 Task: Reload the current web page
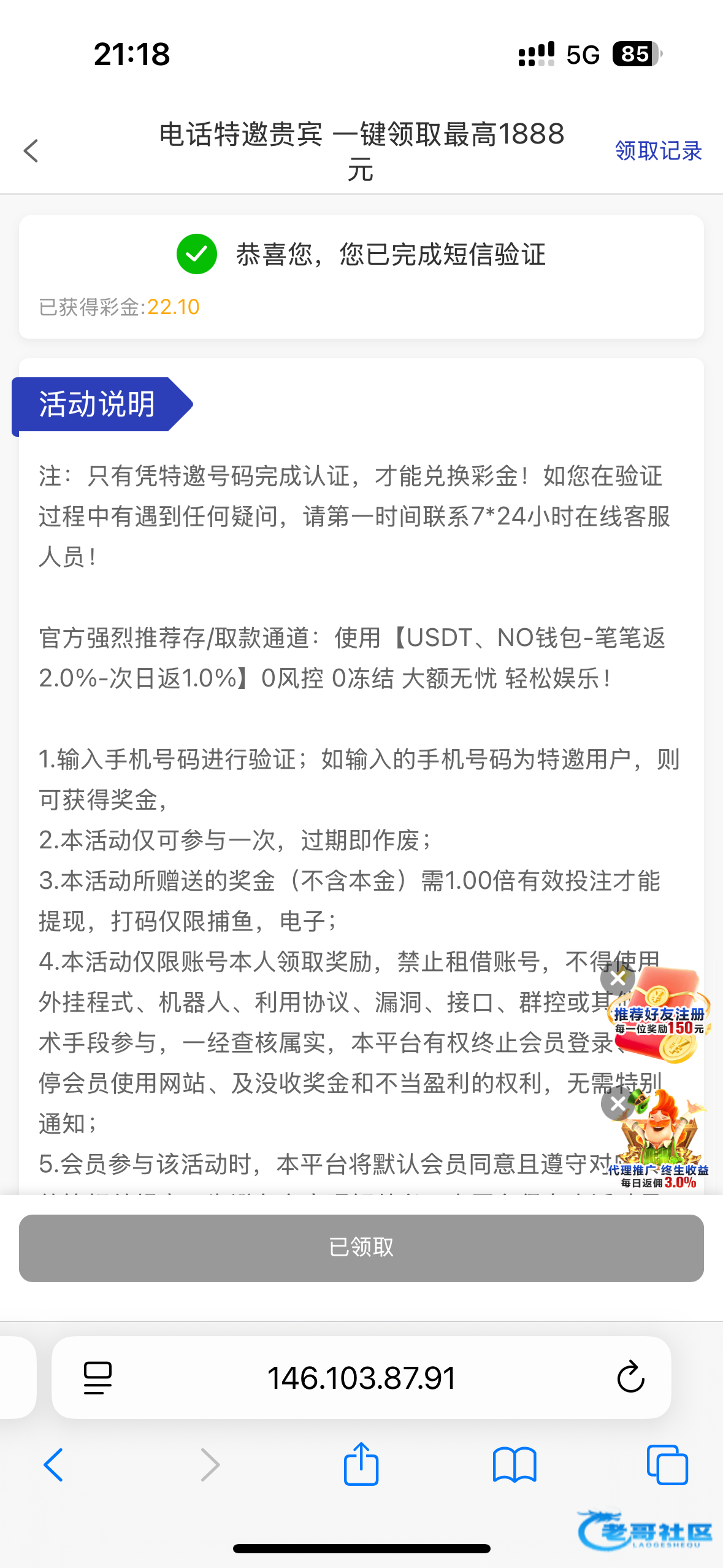[630, 1378]
